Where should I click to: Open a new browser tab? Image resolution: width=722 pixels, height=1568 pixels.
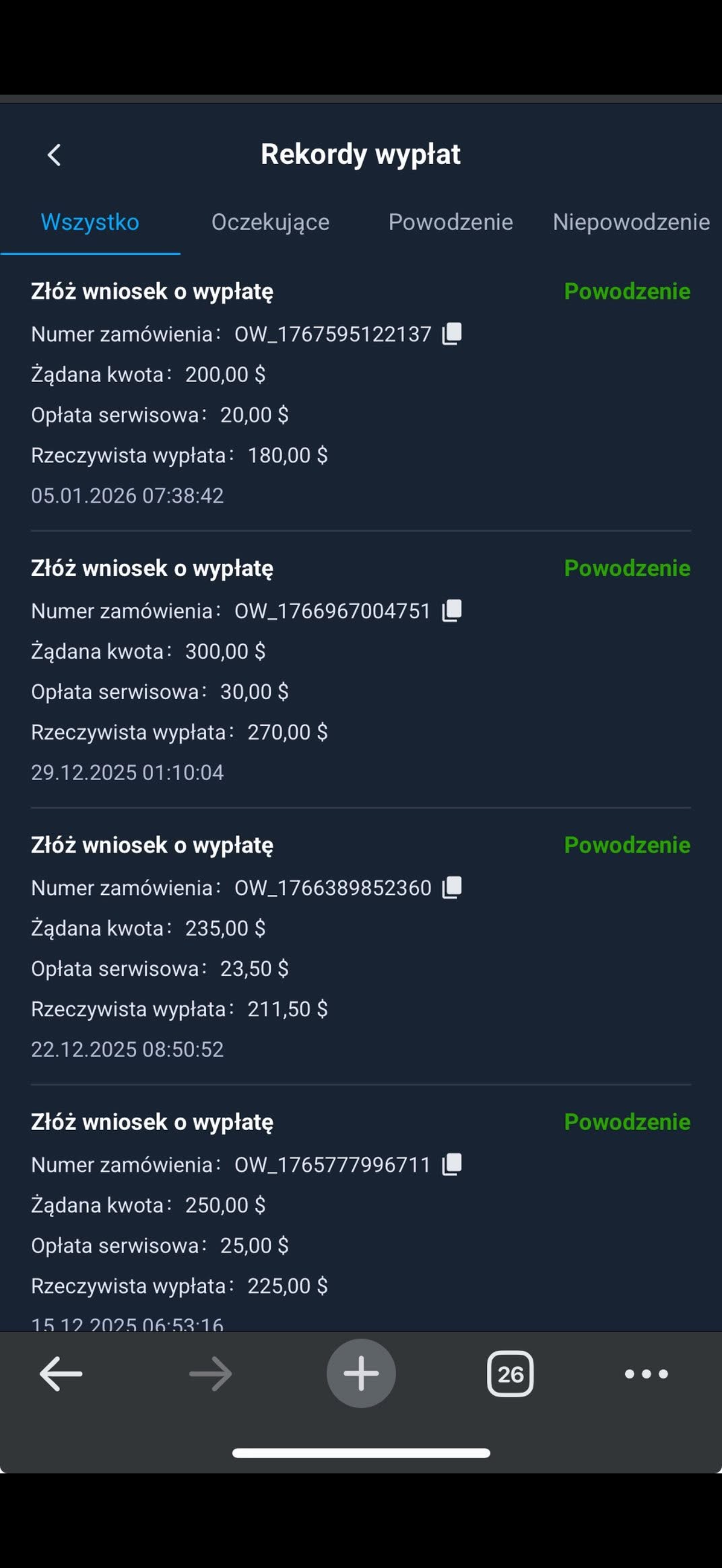361,1374
